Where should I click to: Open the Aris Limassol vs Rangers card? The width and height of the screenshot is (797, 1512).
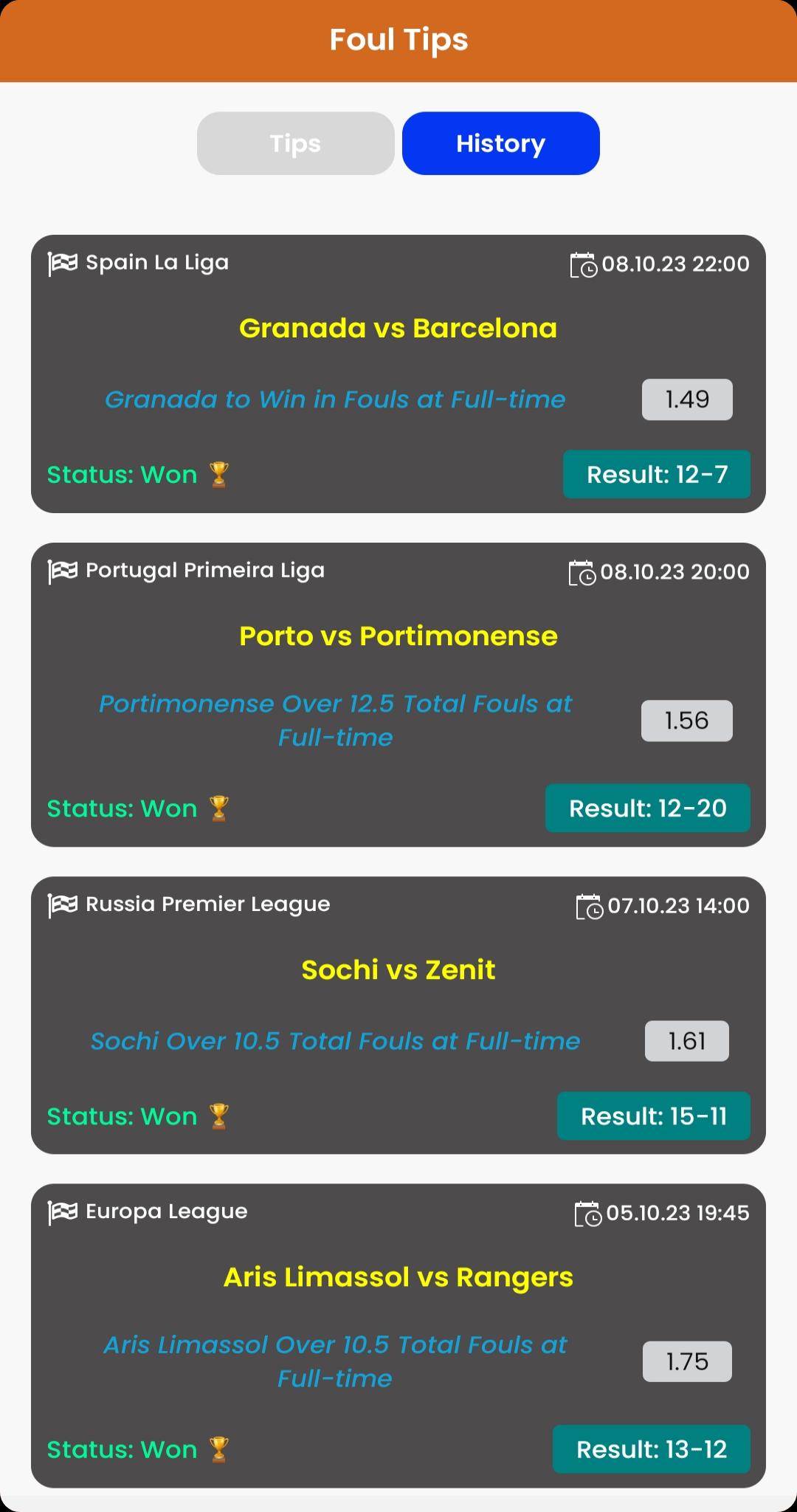click(398, 1336)
